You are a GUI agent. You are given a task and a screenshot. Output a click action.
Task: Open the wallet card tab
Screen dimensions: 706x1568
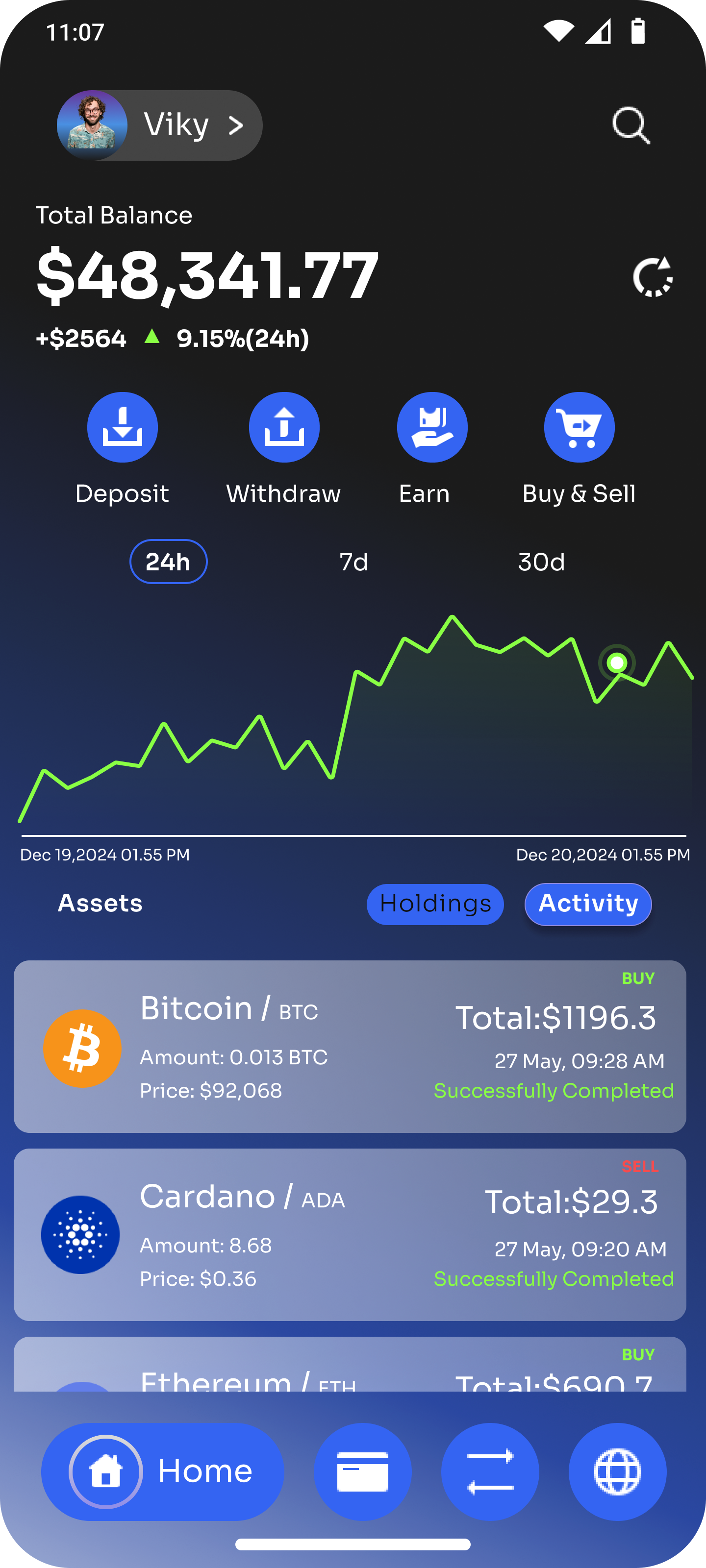point(362,1471)
